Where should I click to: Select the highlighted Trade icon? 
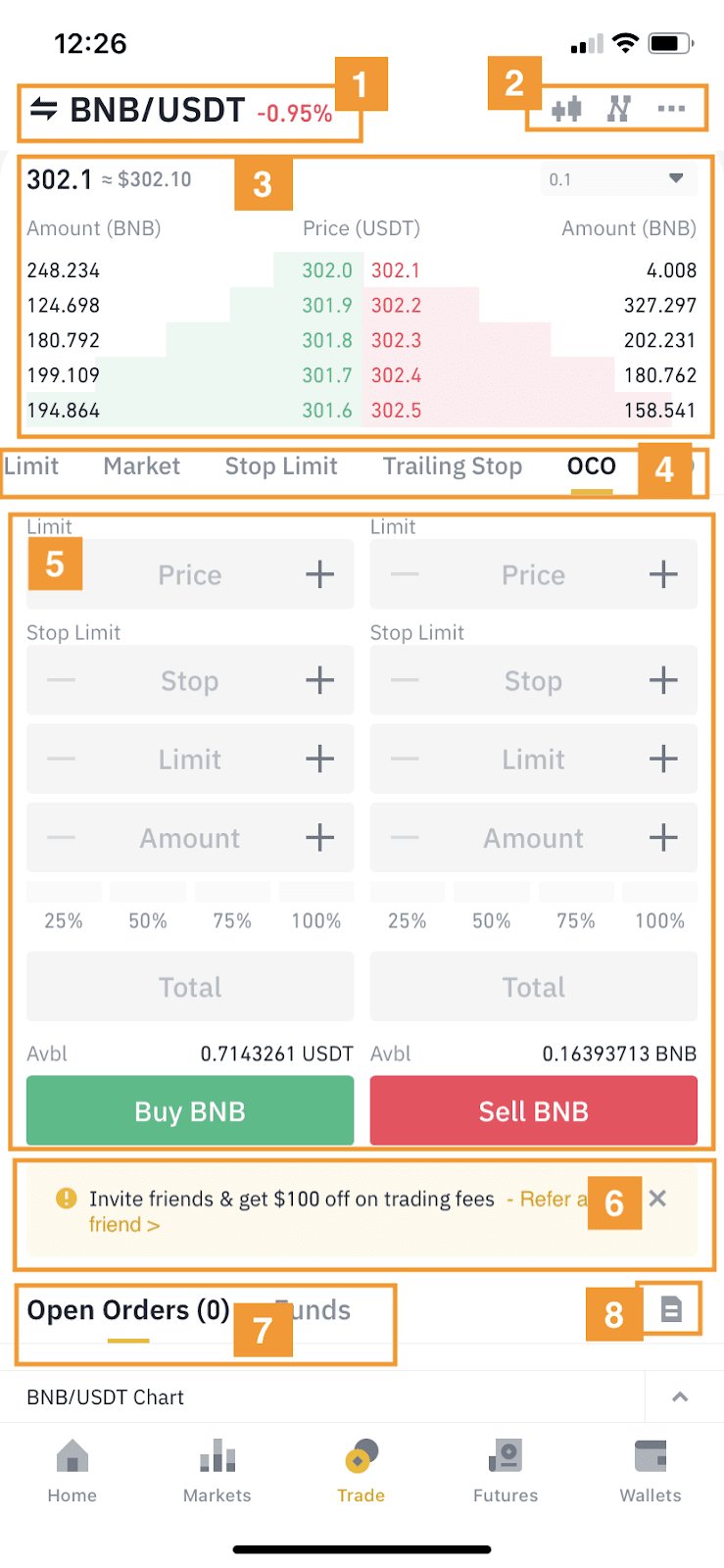click(361, 1459)
